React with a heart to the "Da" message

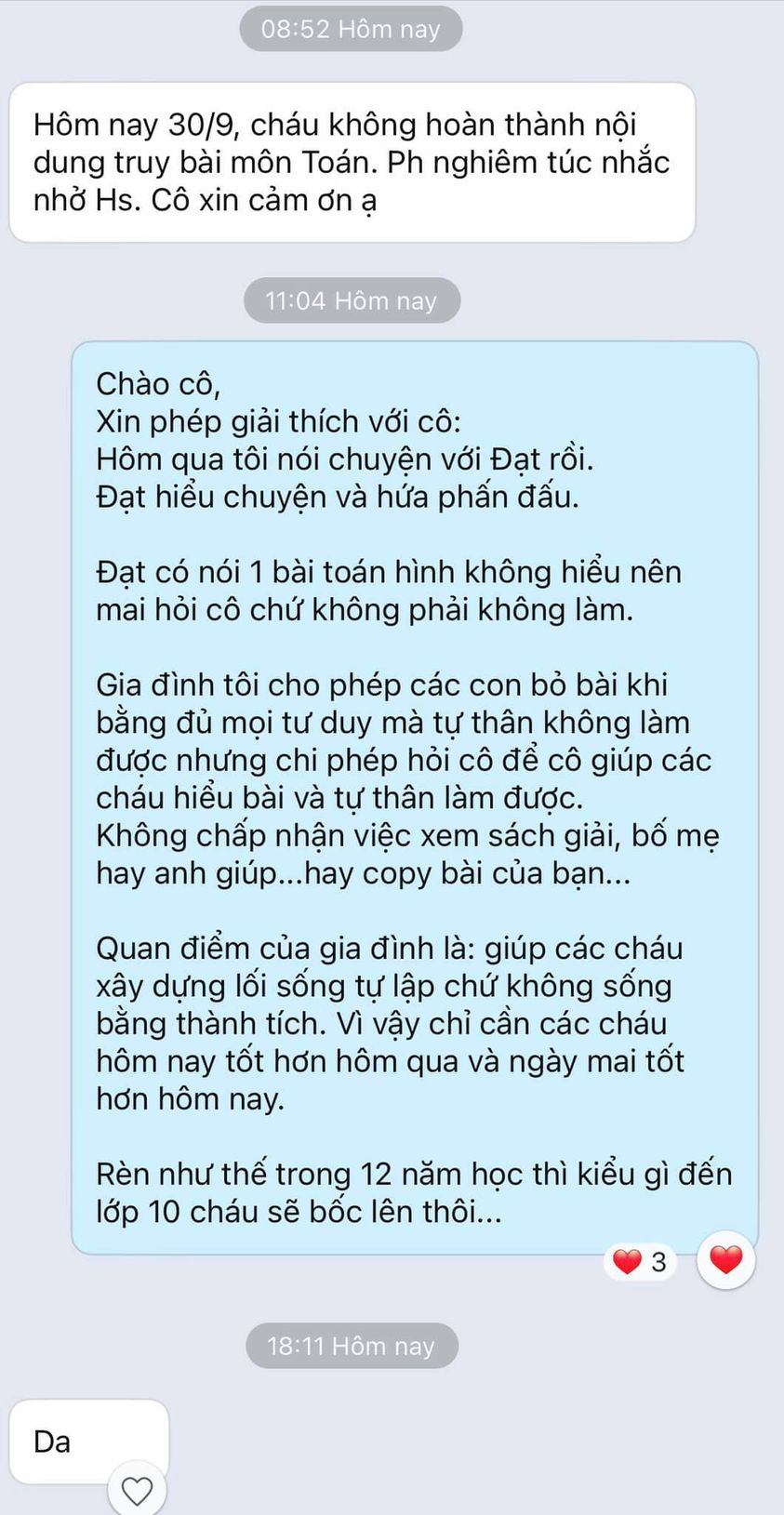138,1490
